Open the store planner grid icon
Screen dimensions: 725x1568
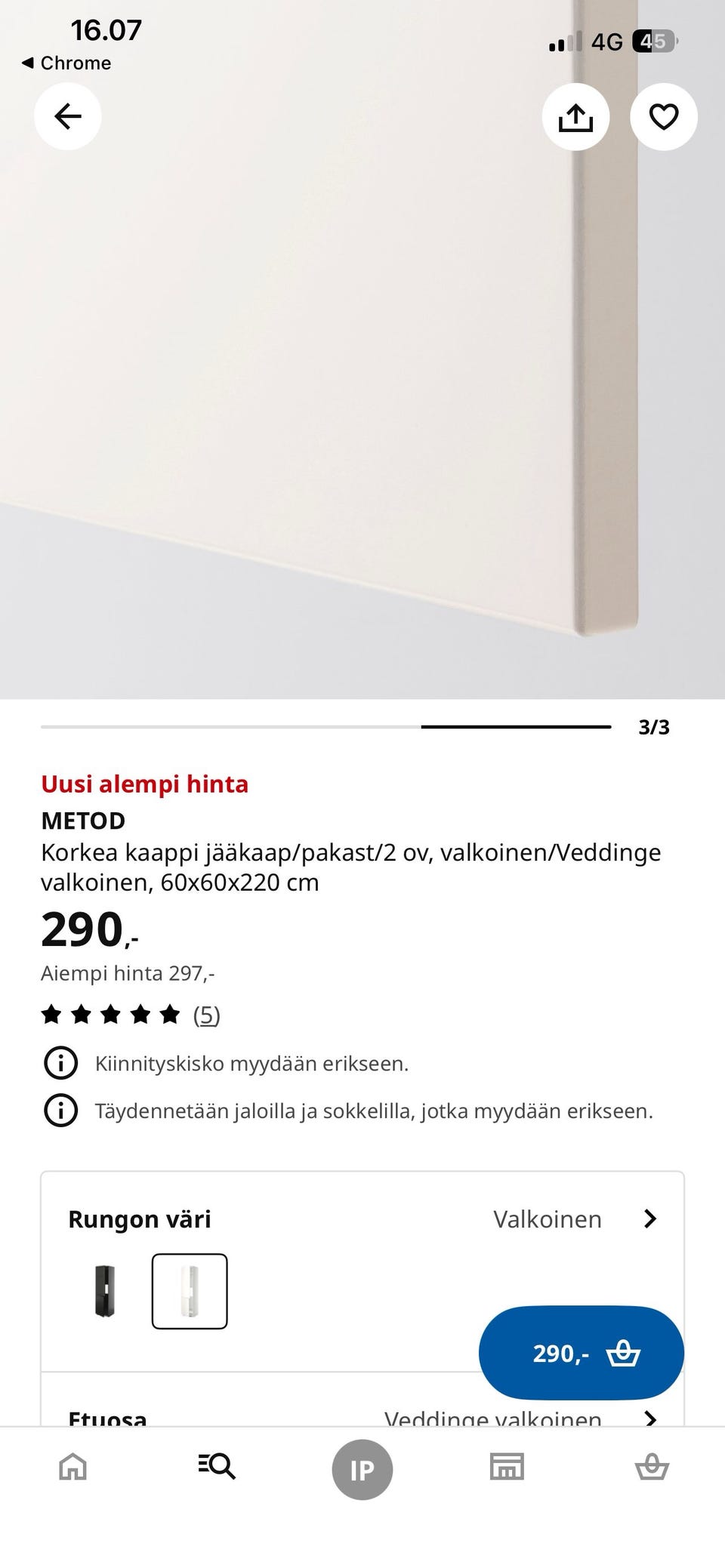[507, 1467]
